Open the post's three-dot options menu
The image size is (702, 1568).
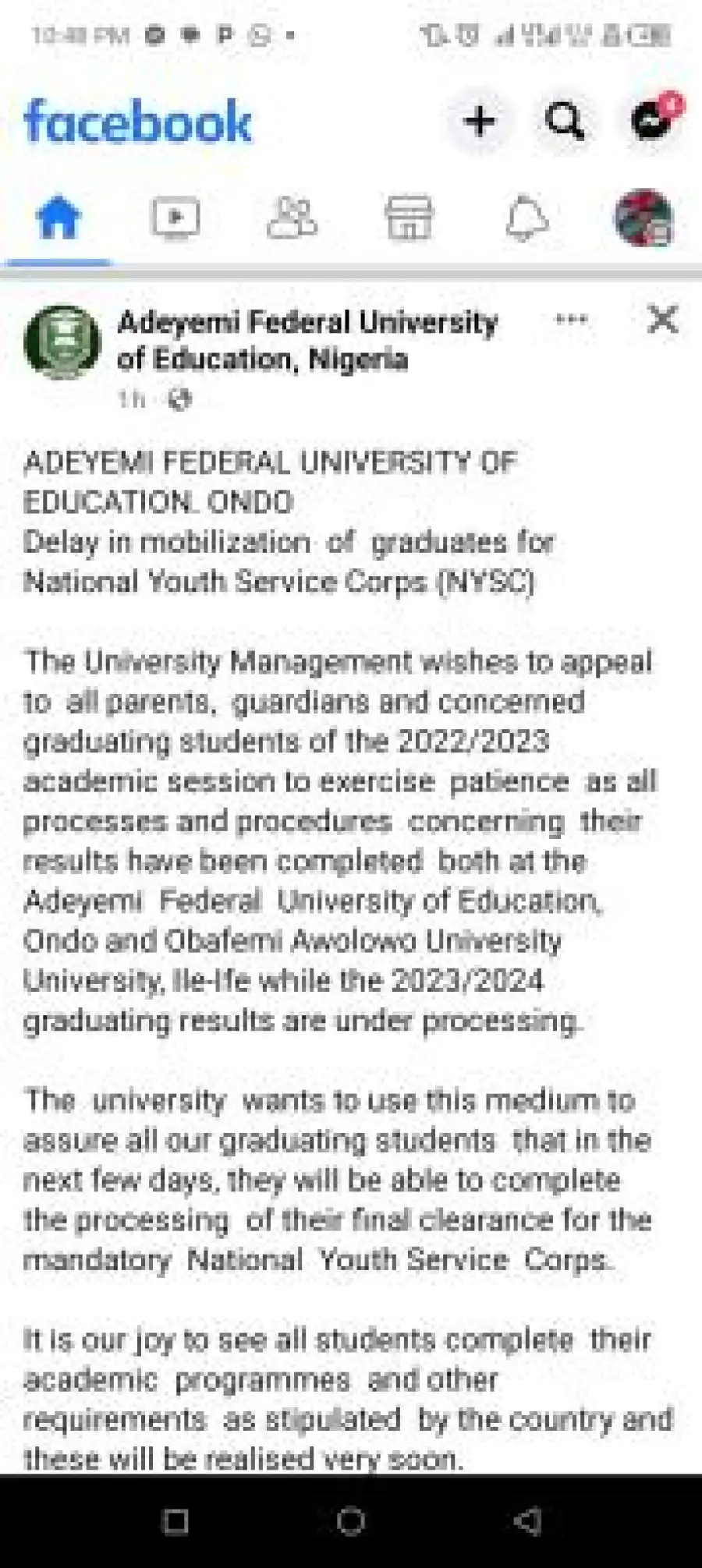coord(571,319)
